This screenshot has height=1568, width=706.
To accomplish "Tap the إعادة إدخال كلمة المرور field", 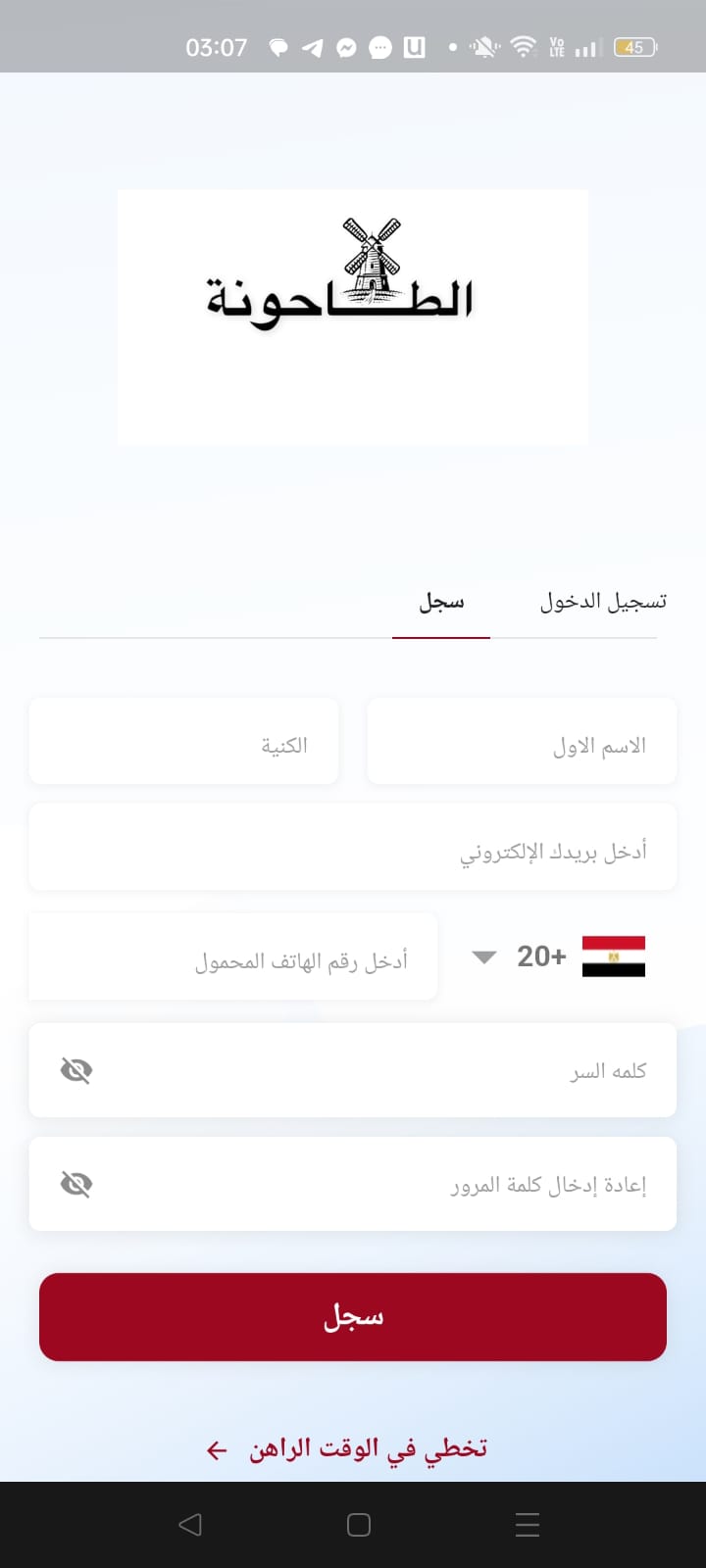I will click(x=353, y=1184).
